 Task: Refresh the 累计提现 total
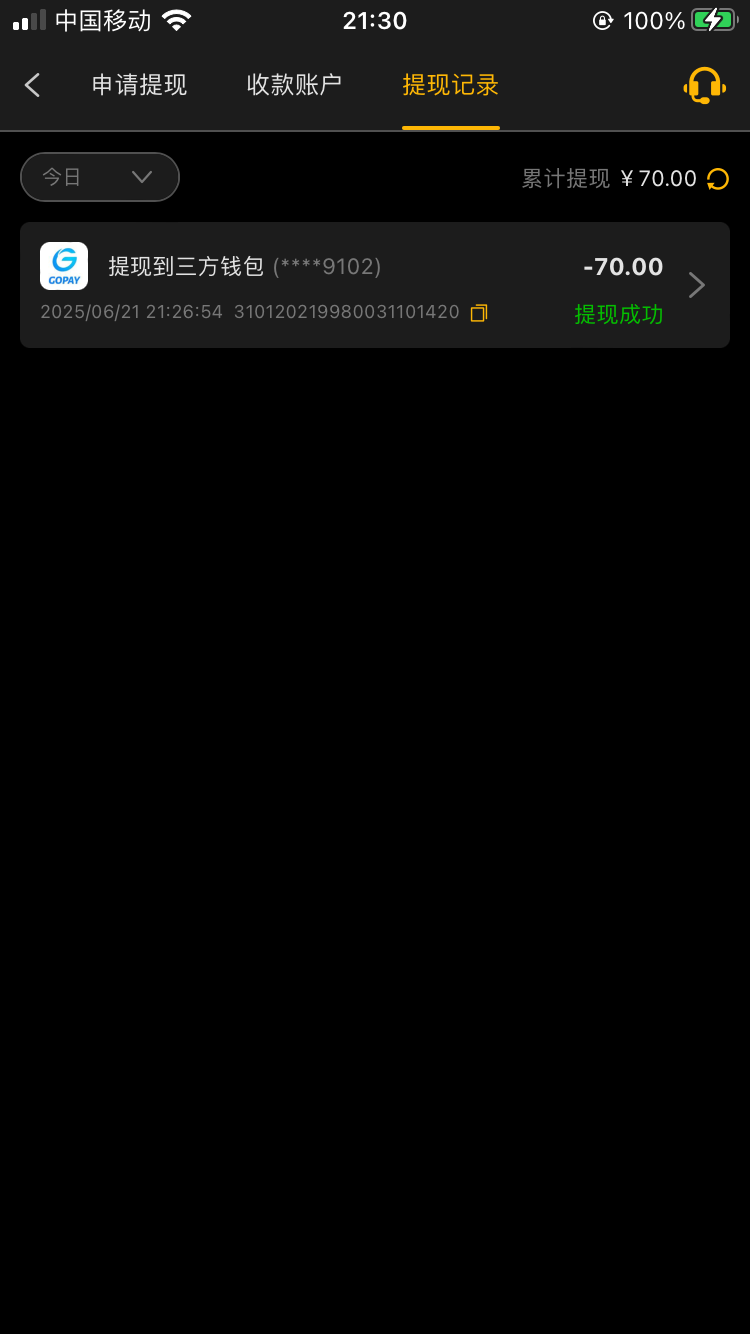tap(718, 179)
